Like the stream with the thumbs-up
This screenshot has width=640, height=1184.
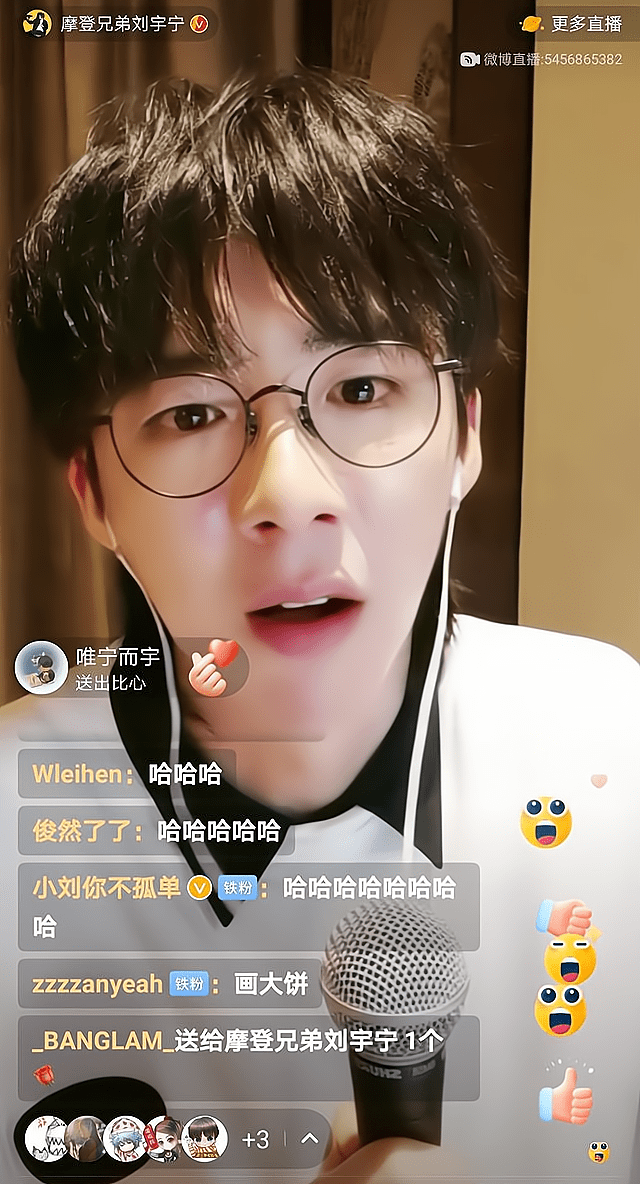pyautogui.click(x=566, y=1094)
